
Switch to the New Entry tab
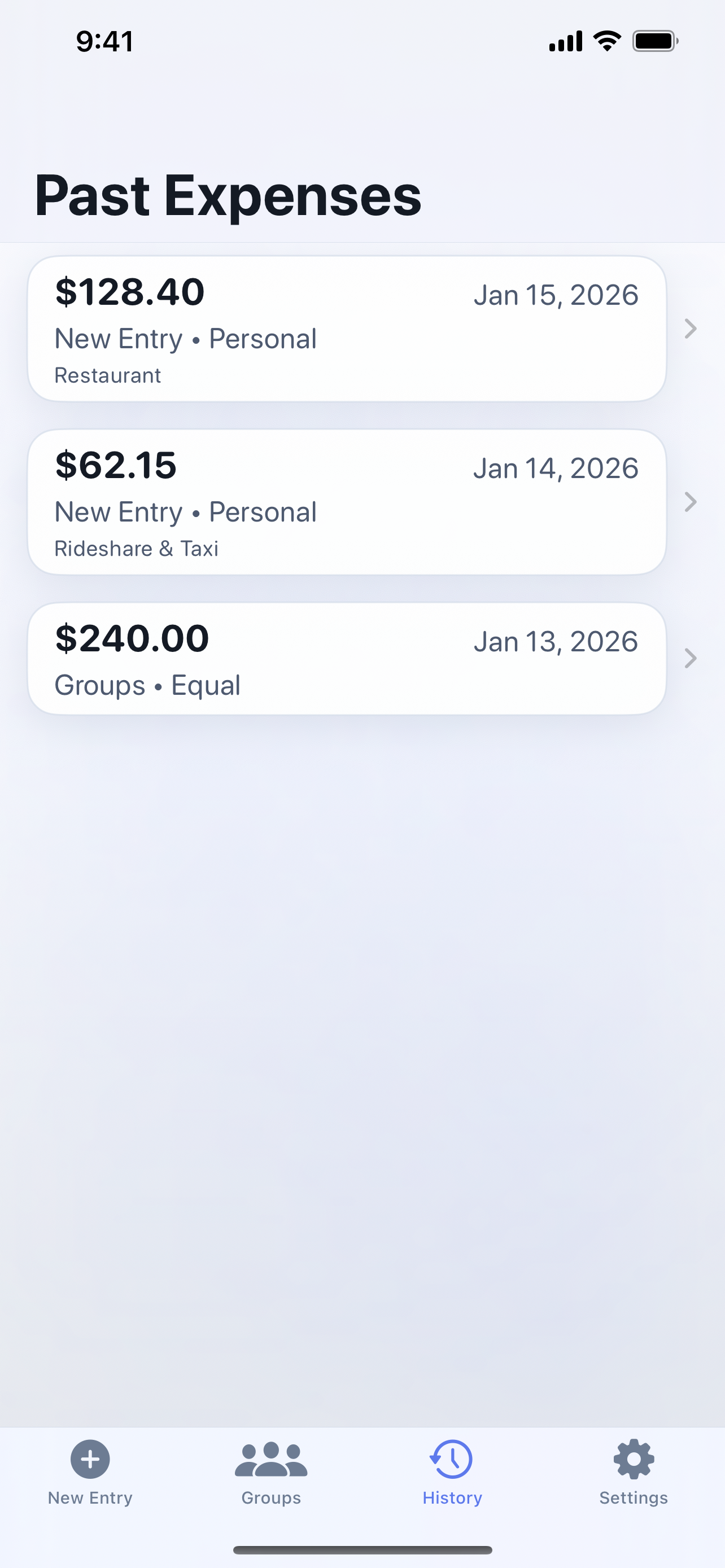(x=90, y=1472)
